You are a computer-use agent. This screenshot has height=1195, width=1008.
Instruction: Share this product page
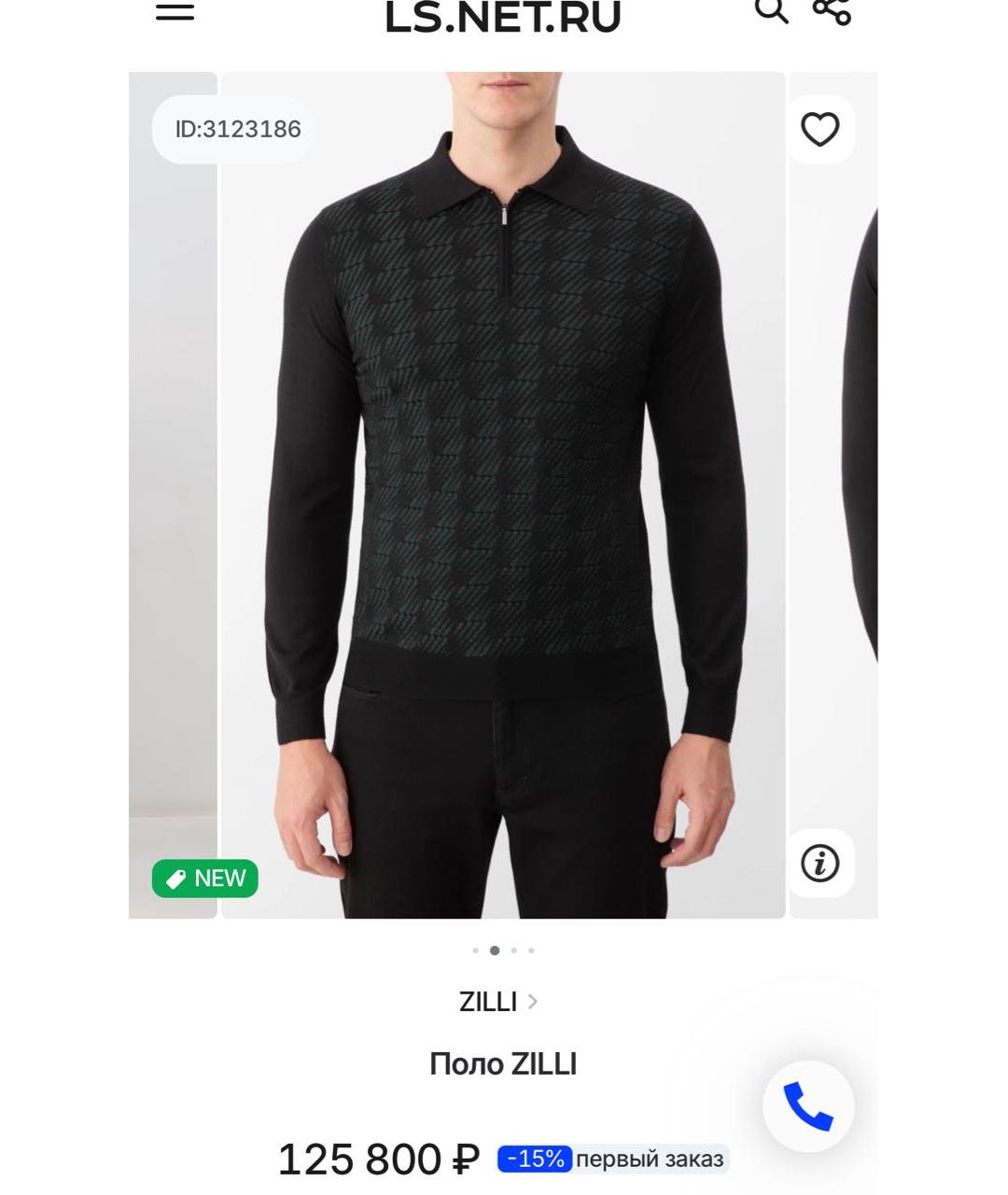tap(831, 10)
